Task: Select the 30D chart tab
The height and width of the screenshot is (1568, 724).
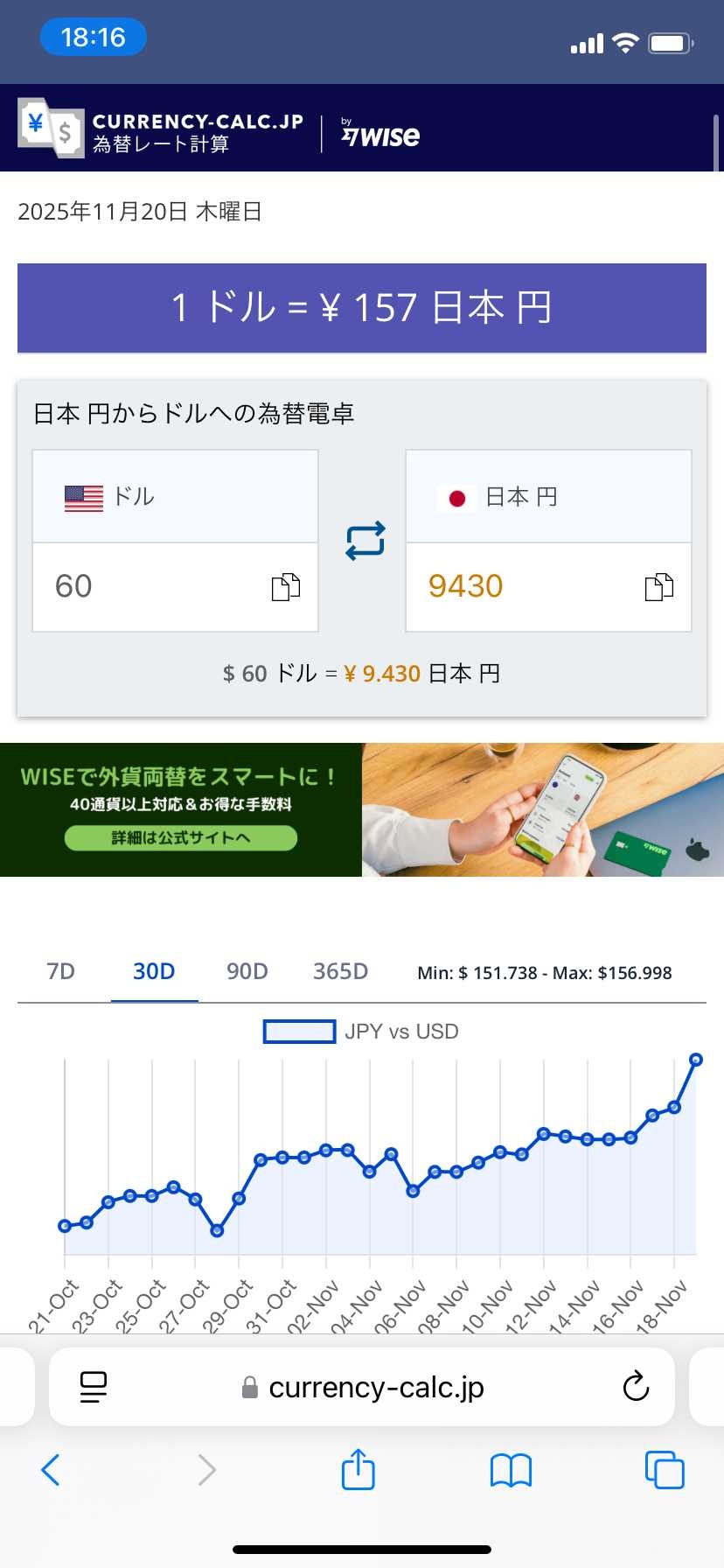Action: pos(154,971)
